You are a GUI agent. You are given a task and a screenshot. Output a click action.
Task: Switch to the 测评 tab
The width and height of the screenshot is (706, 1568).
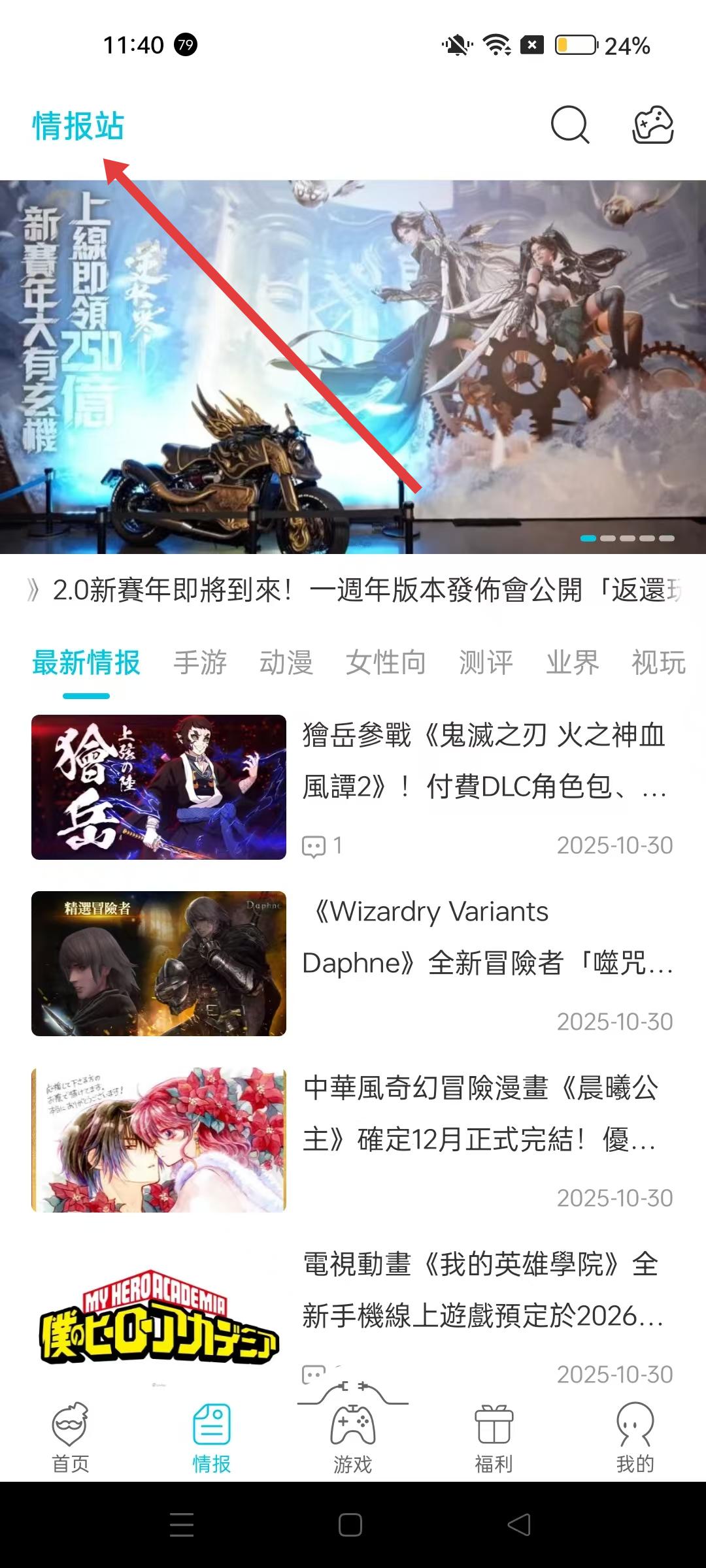tap(486, 662)
